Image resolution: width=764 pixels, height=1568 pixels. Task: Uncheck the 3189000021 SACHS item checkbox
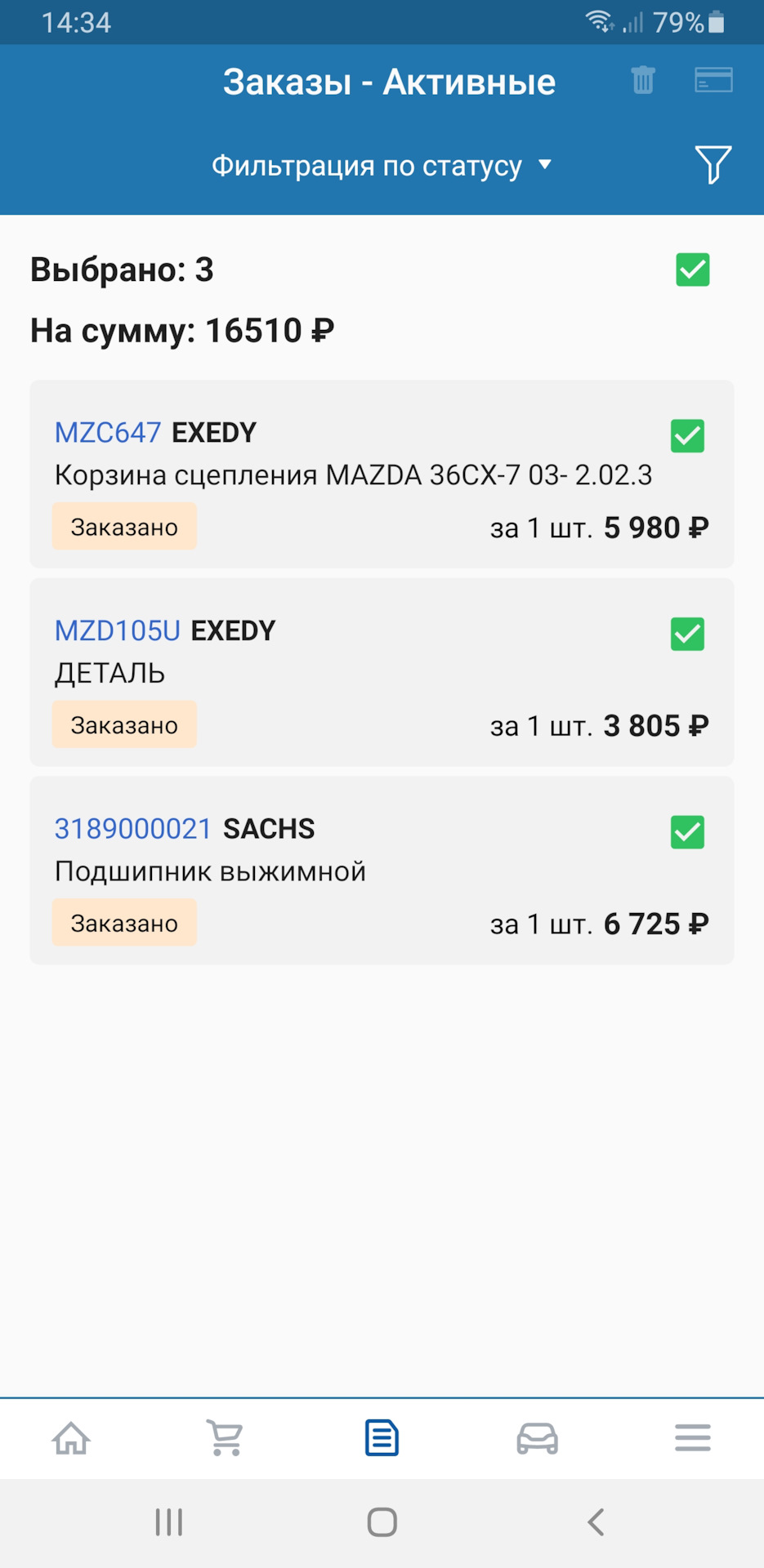tap(687, 832)
